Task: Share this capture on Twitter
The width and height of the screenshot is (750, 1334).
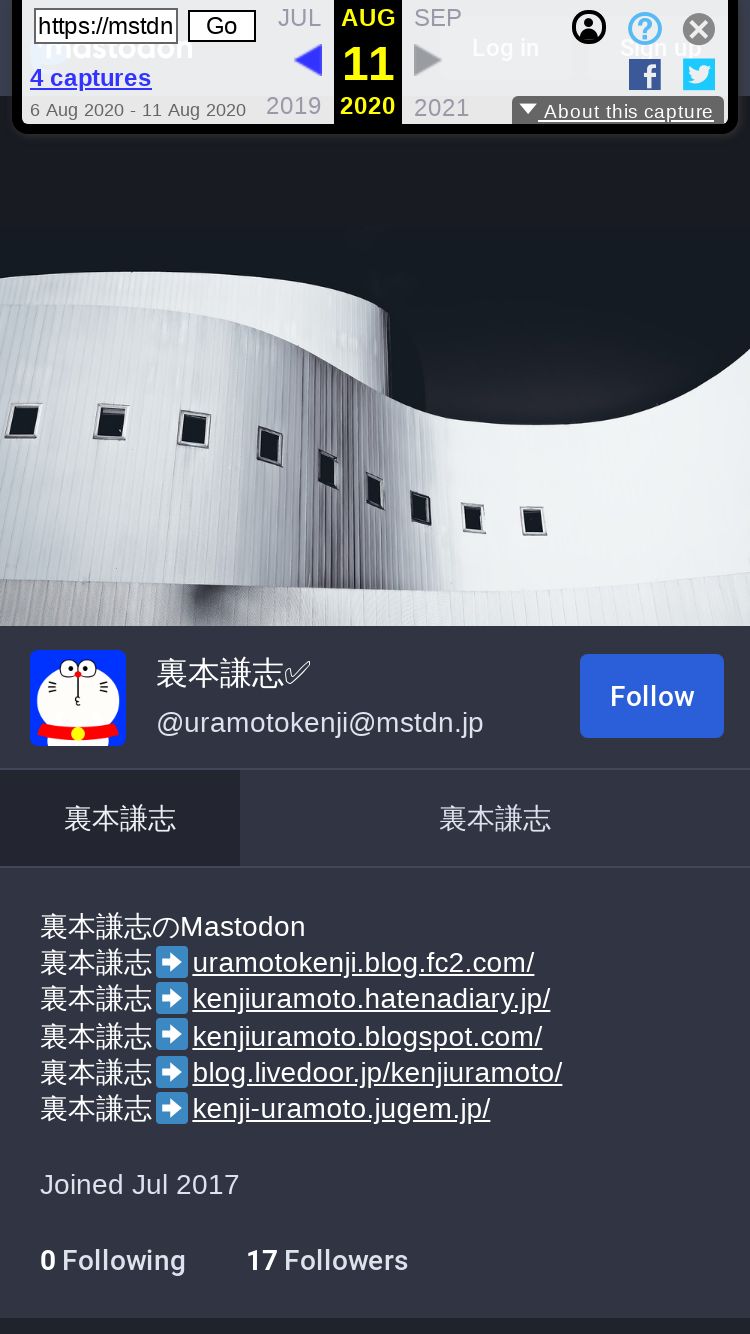Action: pyautogui.click(x=699, y=74)
